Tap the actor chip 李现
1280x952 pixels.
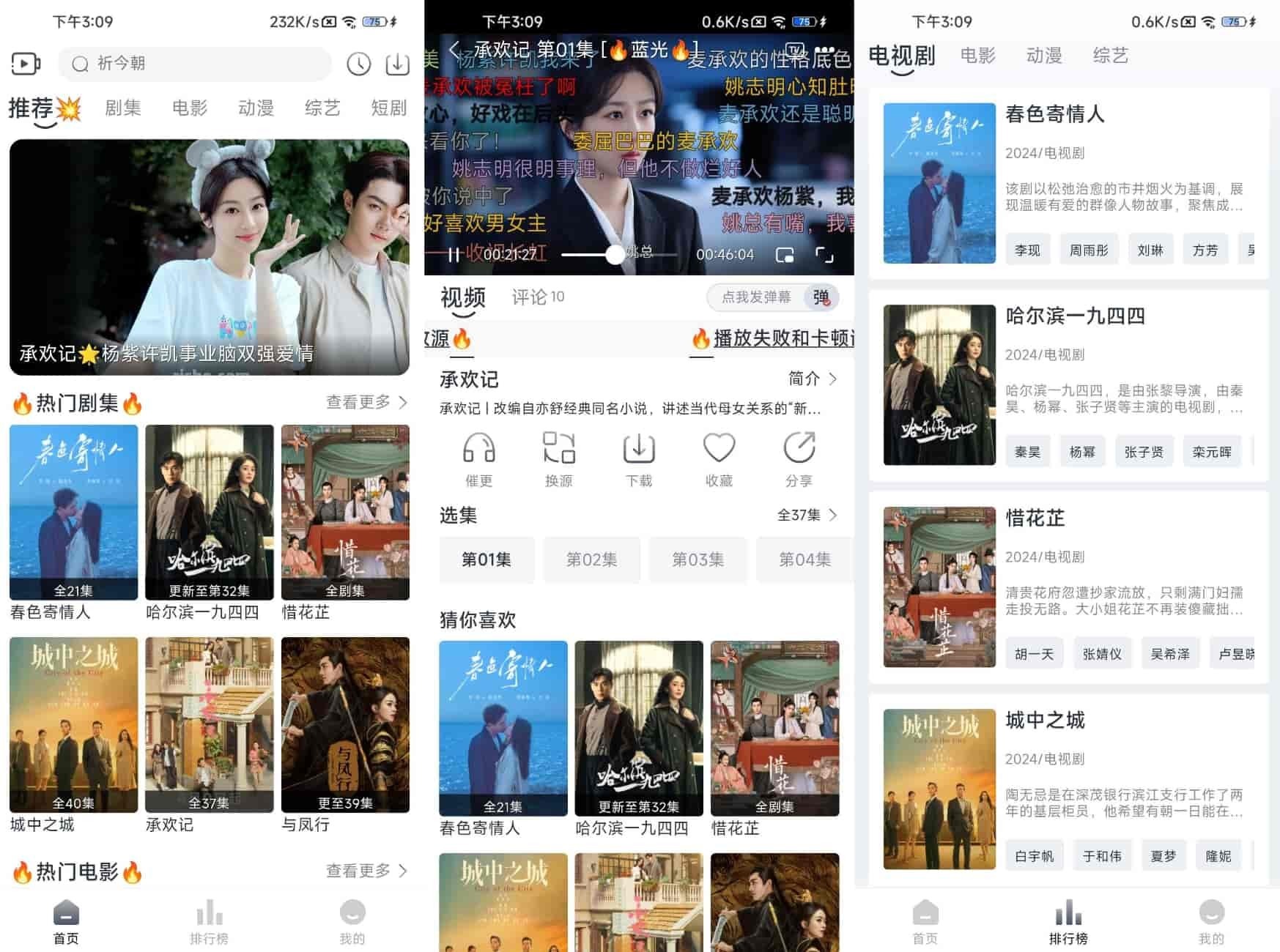pyautogui.click(x=1027, y=250)
